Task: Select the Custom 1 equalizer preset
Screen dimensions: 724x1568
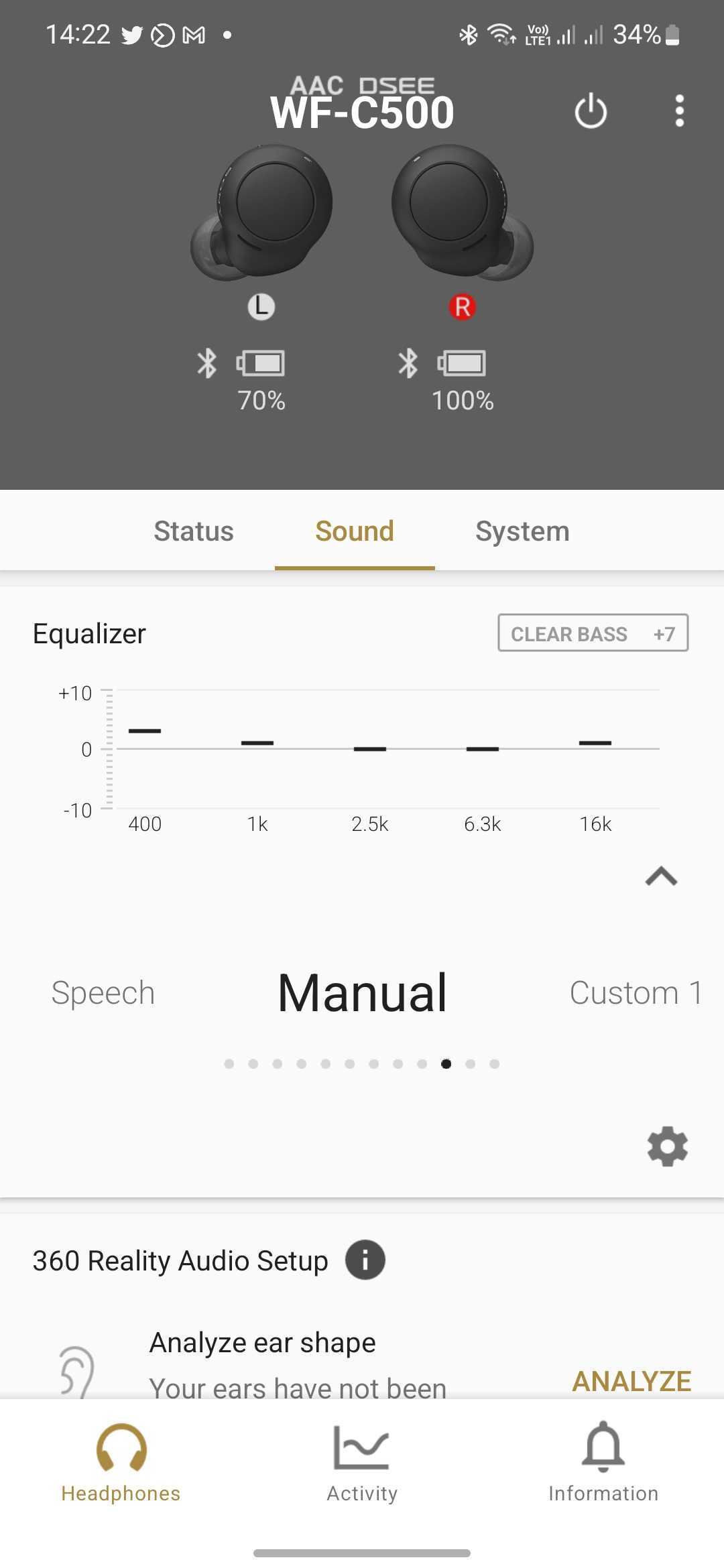Action: pos(636,992)
